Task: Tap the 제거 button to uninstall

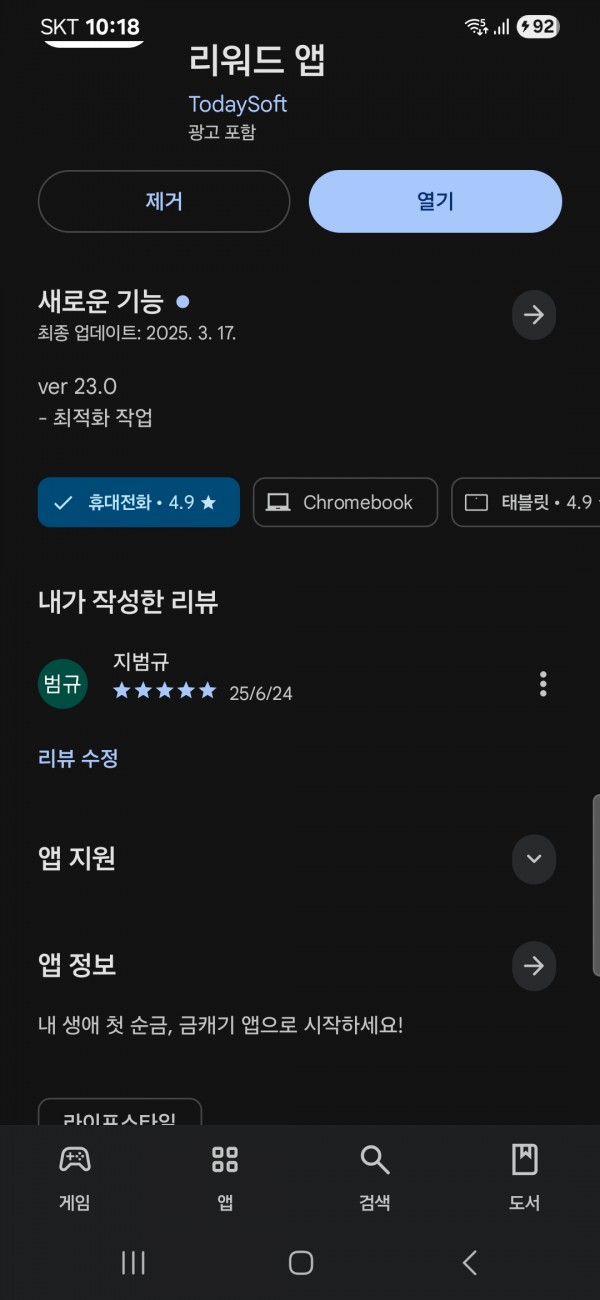Action: (164, 201)
